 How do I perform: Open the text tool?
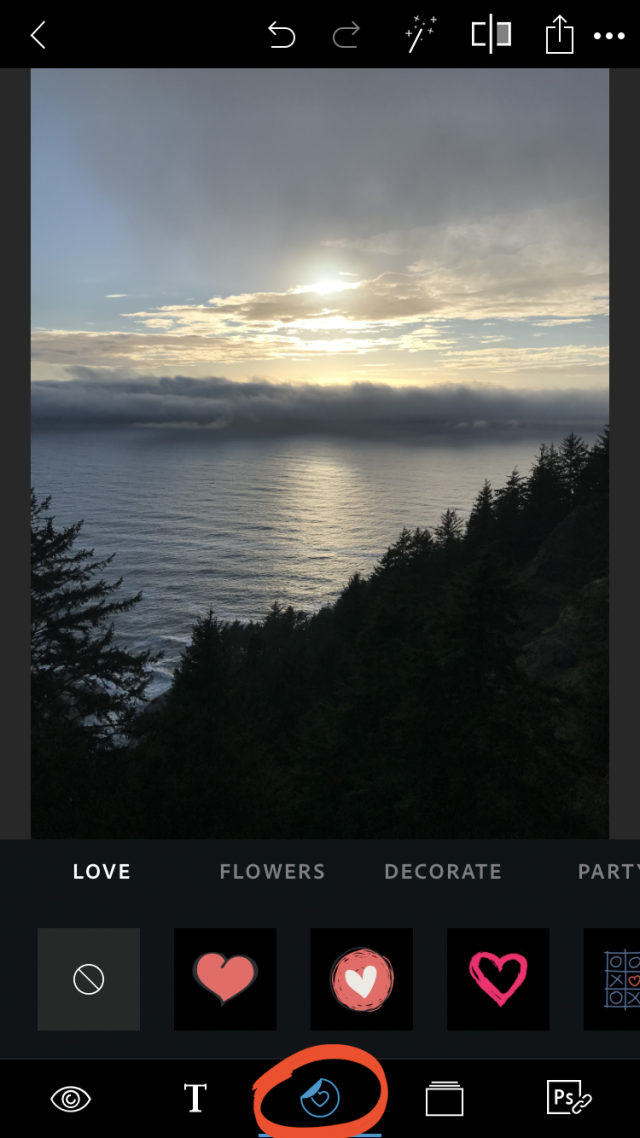[x=195, y=1099]
